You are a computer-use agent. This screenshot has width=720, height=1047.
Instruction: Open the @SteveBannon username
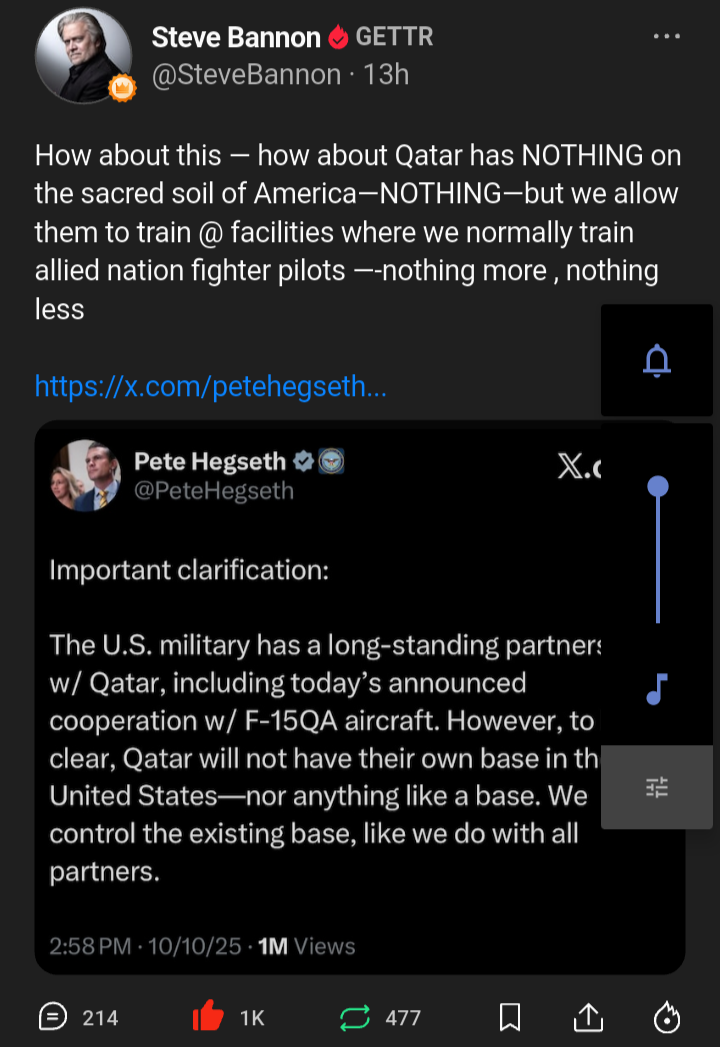(x=246, y=74)
